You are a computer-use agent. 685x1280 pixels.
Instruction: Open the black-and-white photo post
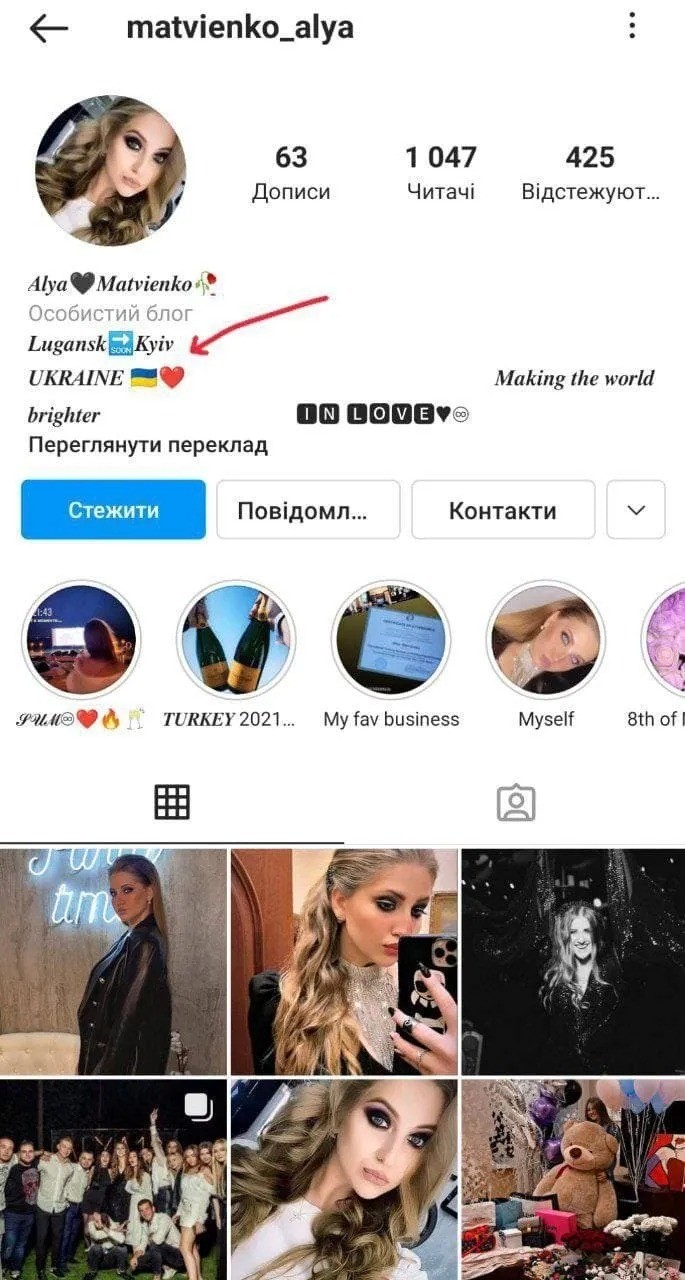point(573,962)
